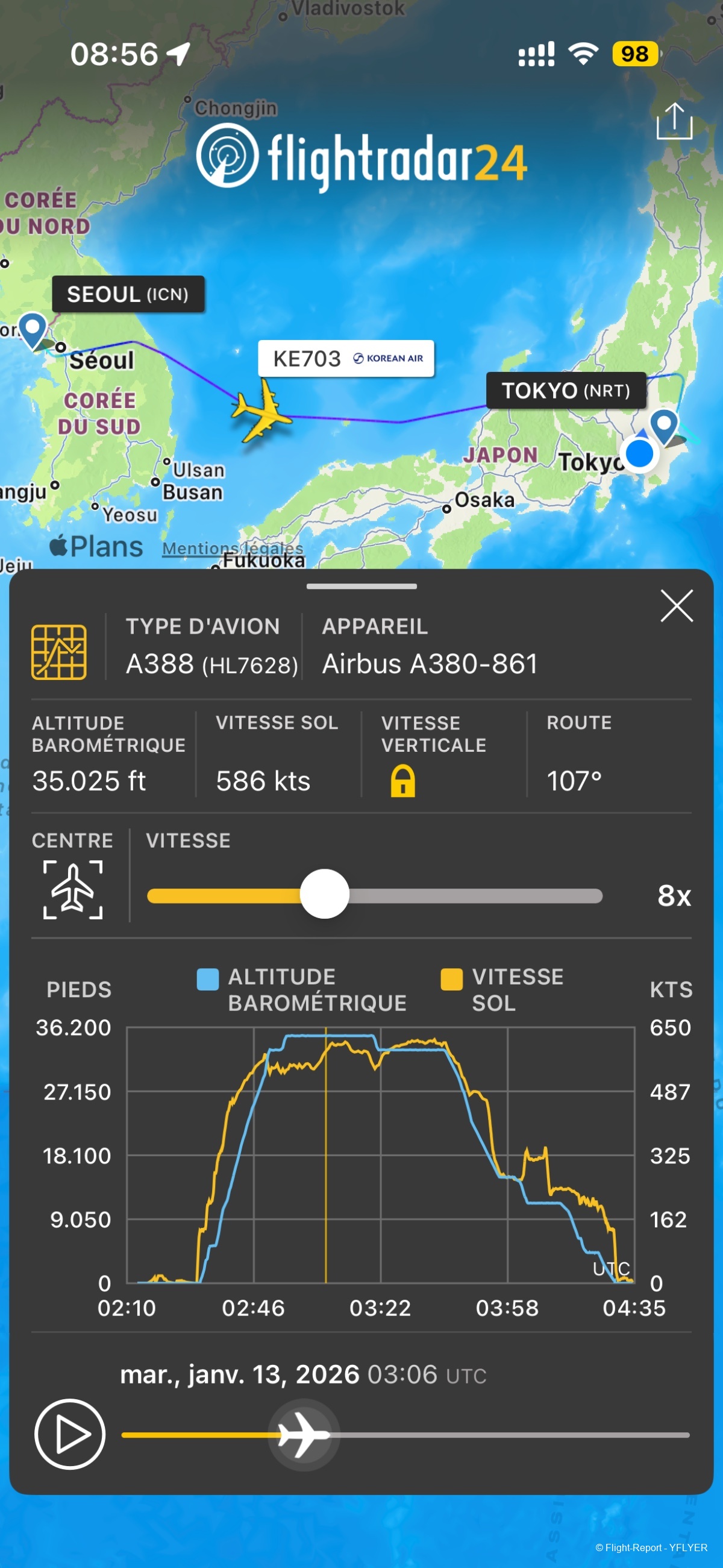723x1568 pixels.
Task: Select the KE703 flight label on map
Action: pos(345,359)
